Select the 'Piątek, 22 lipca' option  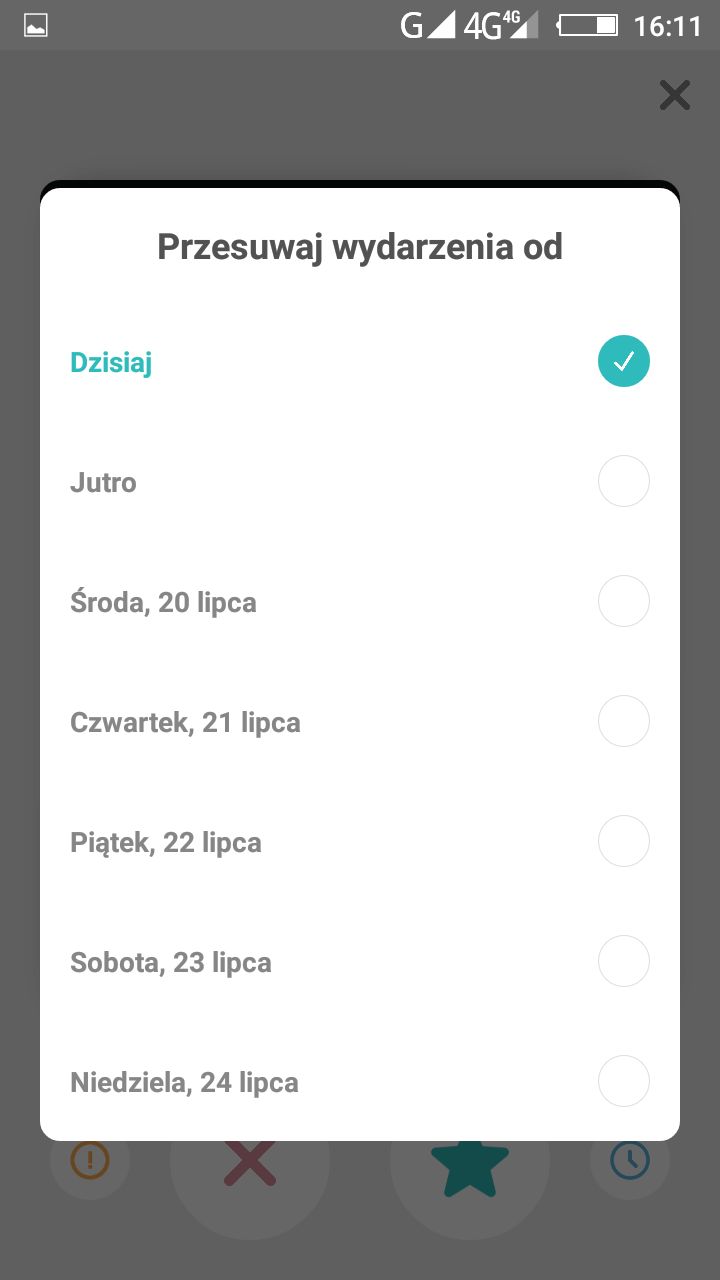coord(623,841)
